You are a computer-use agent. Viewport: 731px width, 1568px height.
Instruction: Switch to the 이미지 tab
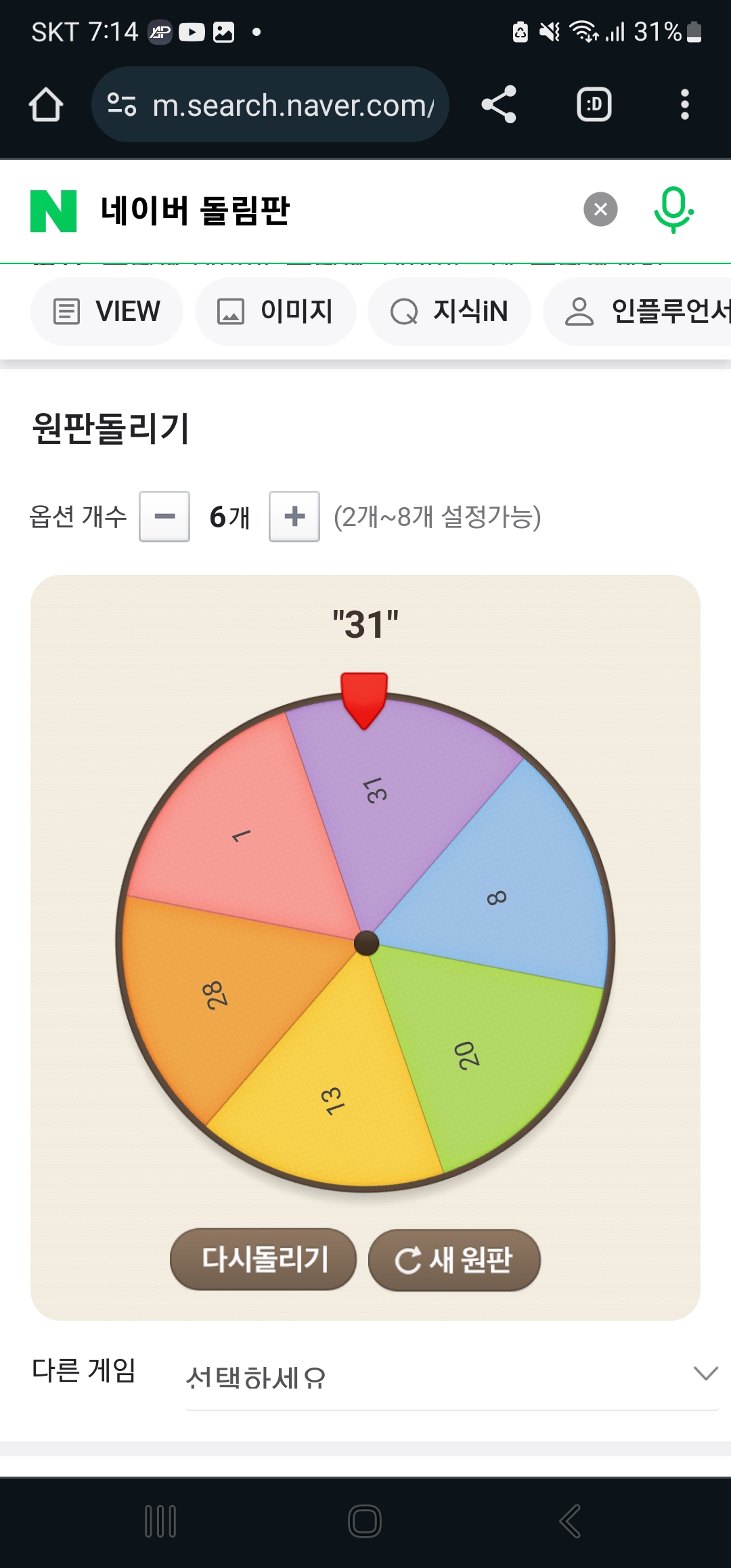pos(275,311)
